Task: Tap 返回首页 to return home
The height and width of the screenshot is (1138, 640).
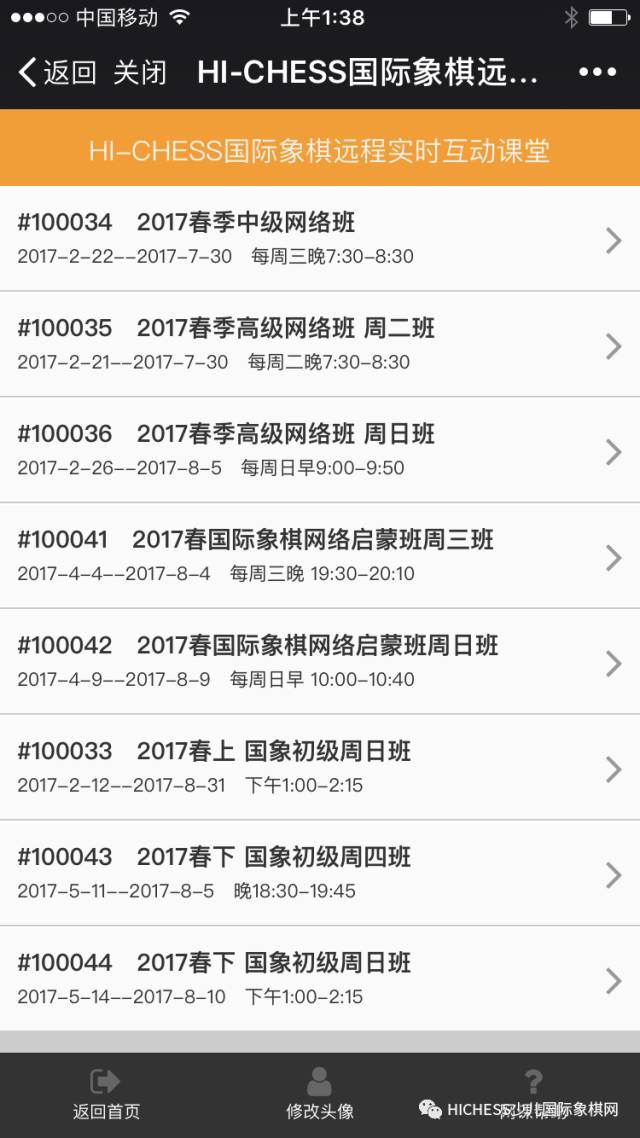Action: click(x=106, y=1094)
